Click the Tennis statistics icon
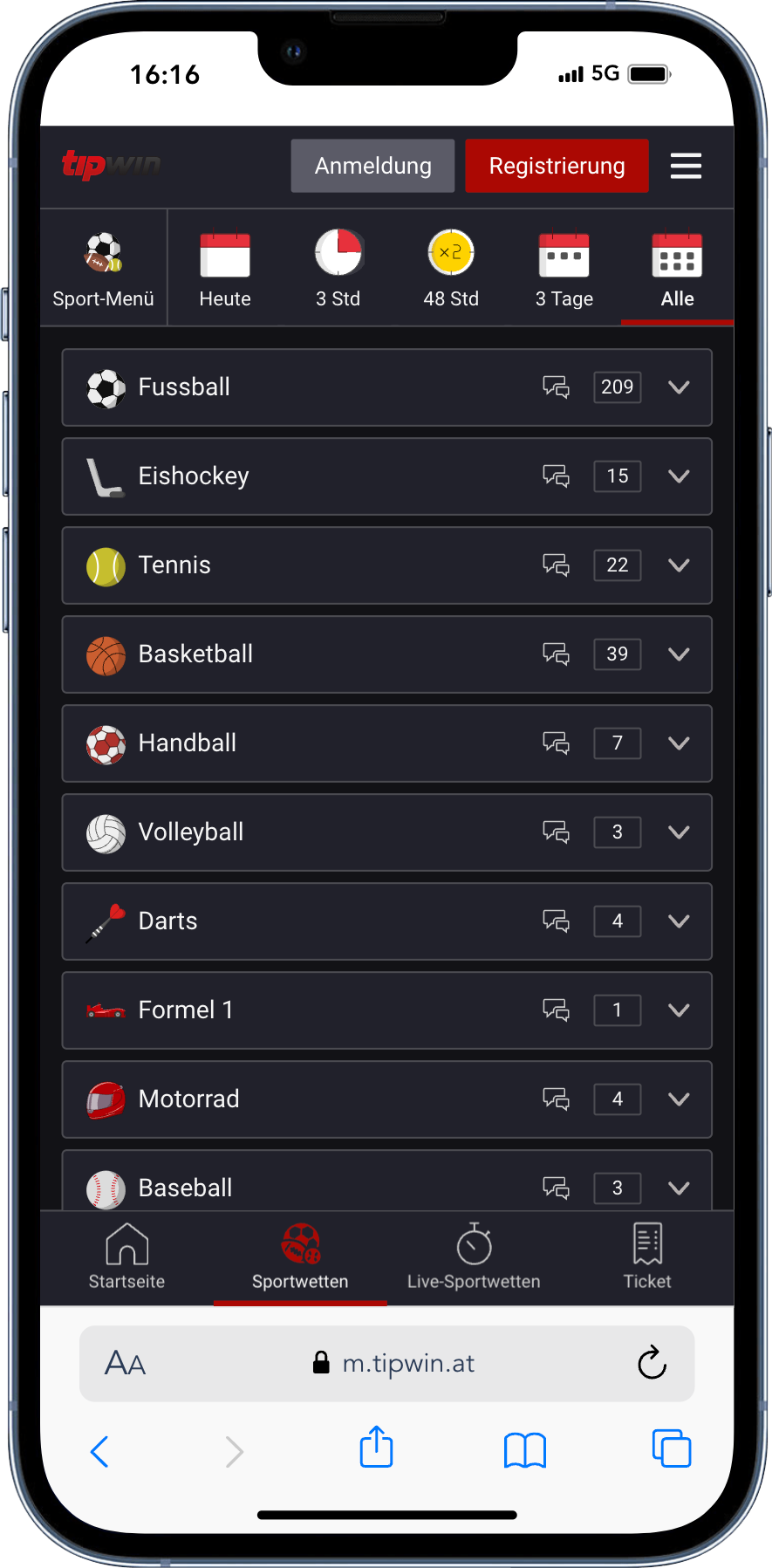This screenshot has width=772, height=1568. tap(556, 565)
